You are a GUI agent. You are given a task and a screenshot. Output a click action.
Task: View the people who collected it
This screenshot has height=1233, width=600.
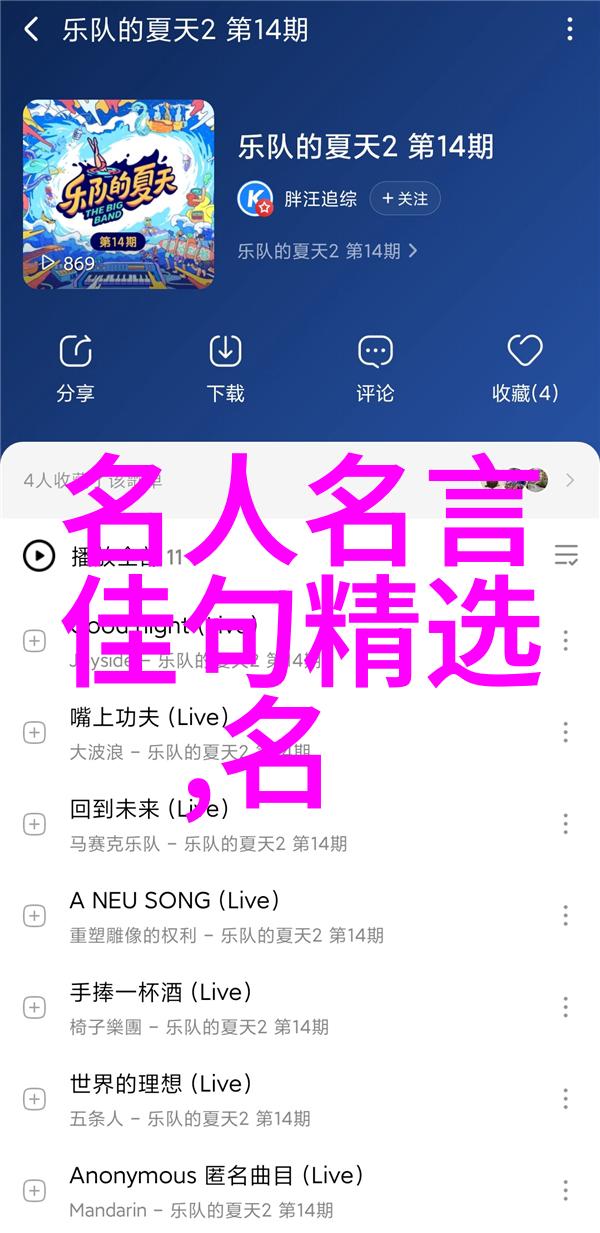click(300, 479)
